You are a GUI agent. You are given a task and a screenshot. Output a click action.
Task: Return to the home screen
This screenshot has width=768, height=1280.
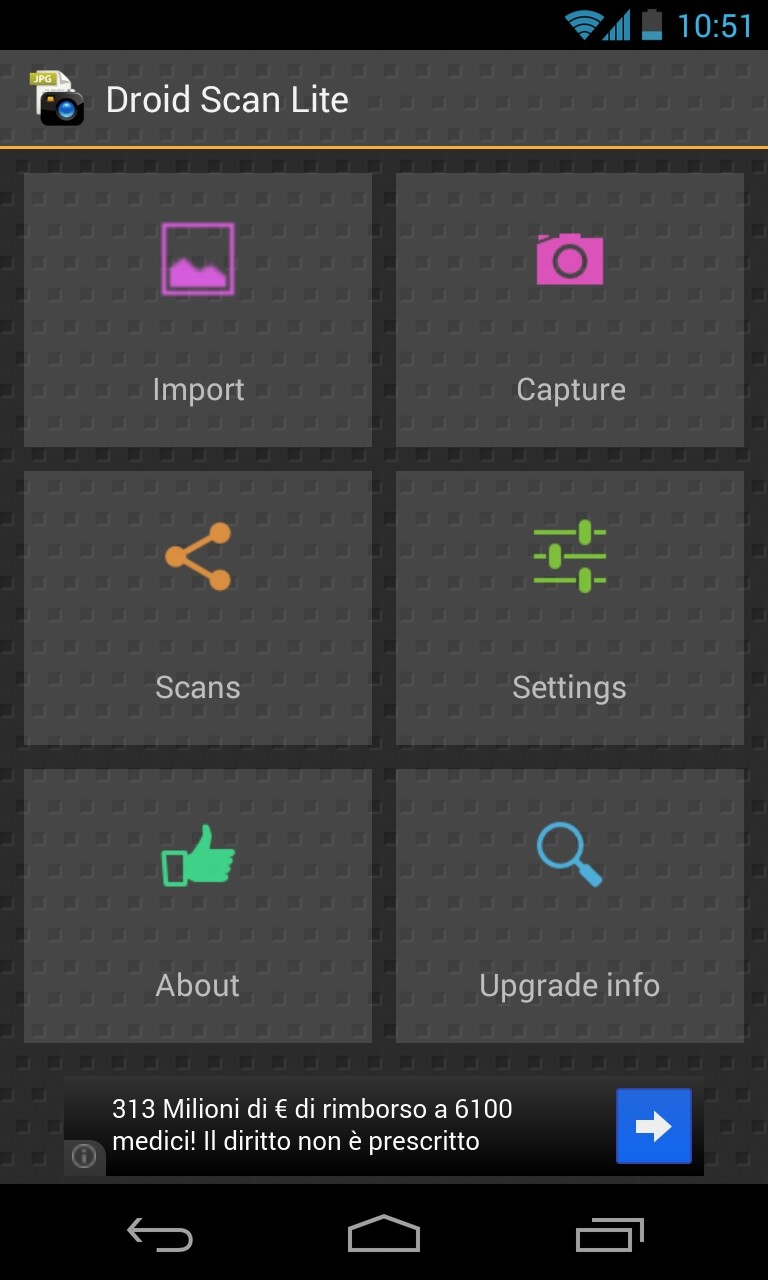point(384,1235)
